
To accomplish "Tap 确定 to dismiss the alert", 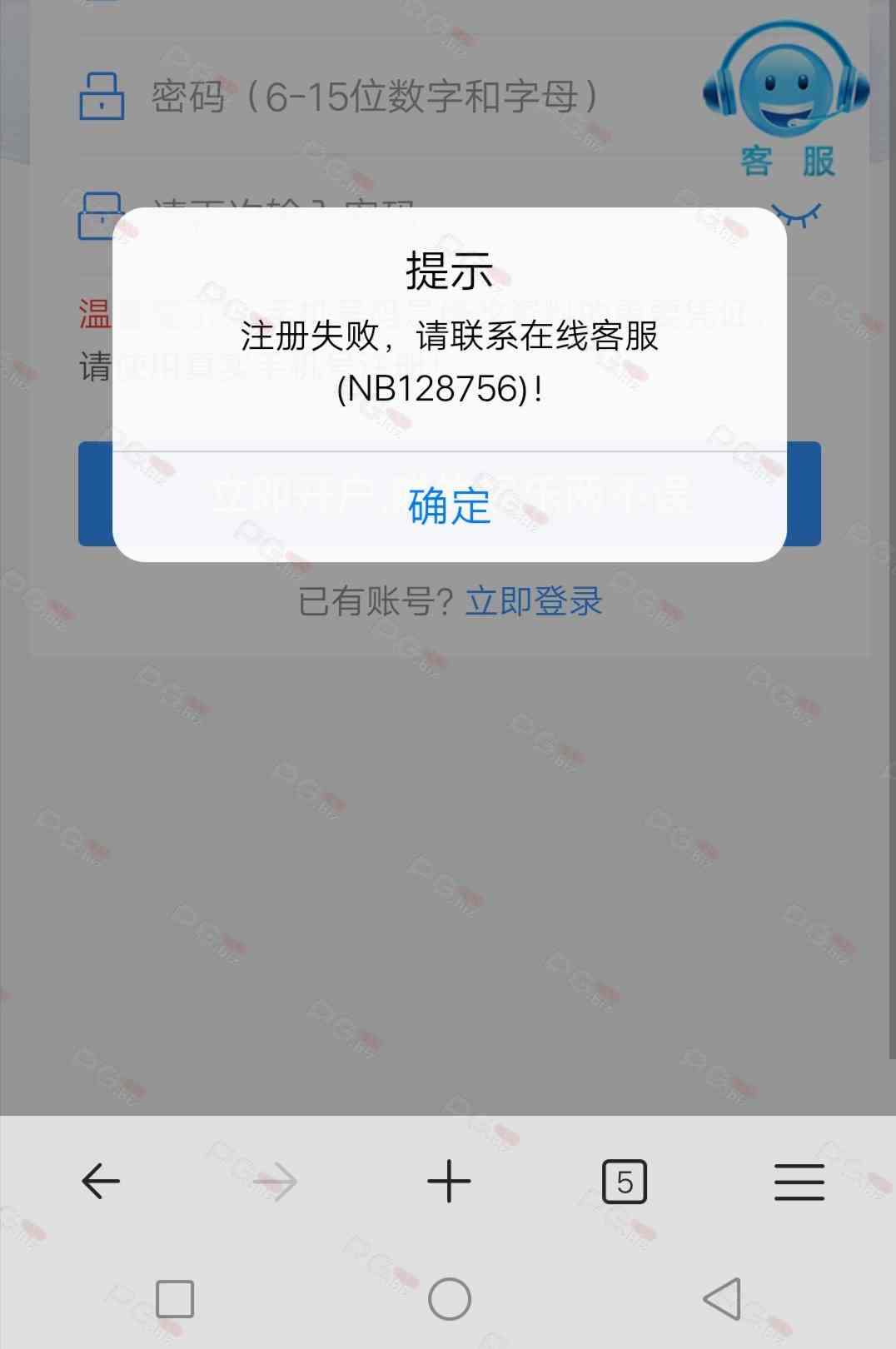I will (449, 506).
